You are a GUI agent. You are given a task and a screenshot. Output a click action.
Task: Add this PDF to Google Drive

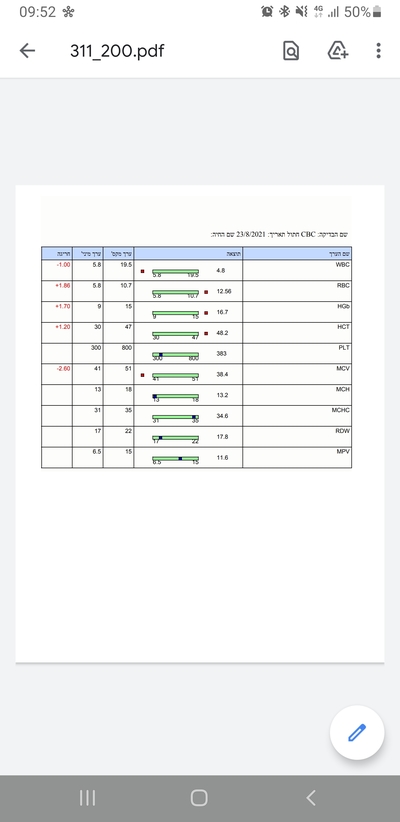coord(338,51)
